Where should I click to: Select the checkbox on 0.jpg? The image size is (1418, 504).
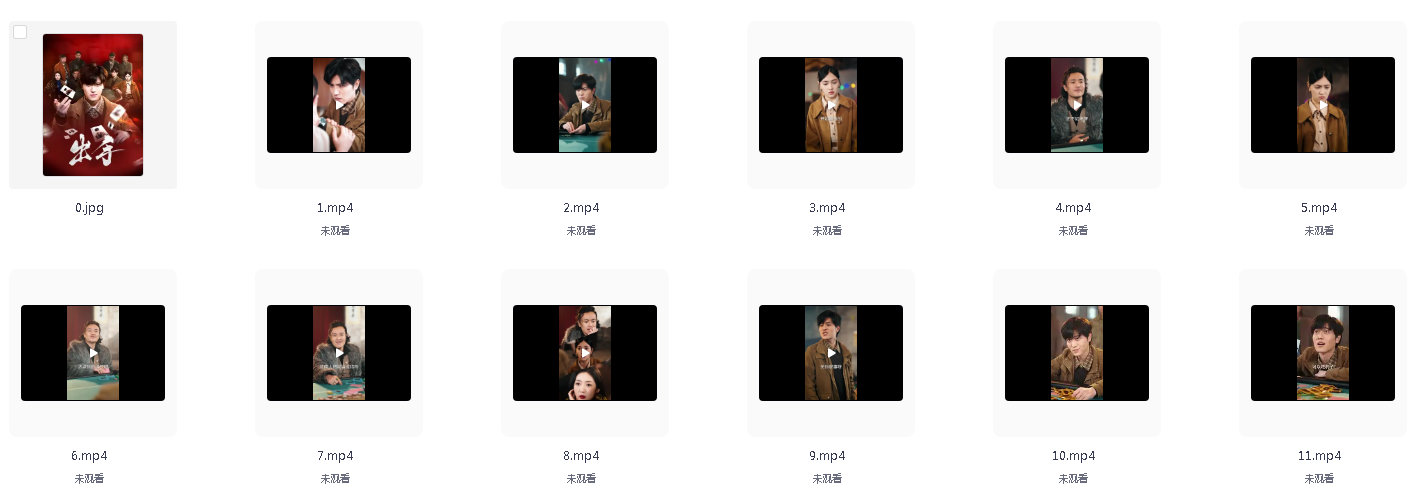click(x=20, y=32)
